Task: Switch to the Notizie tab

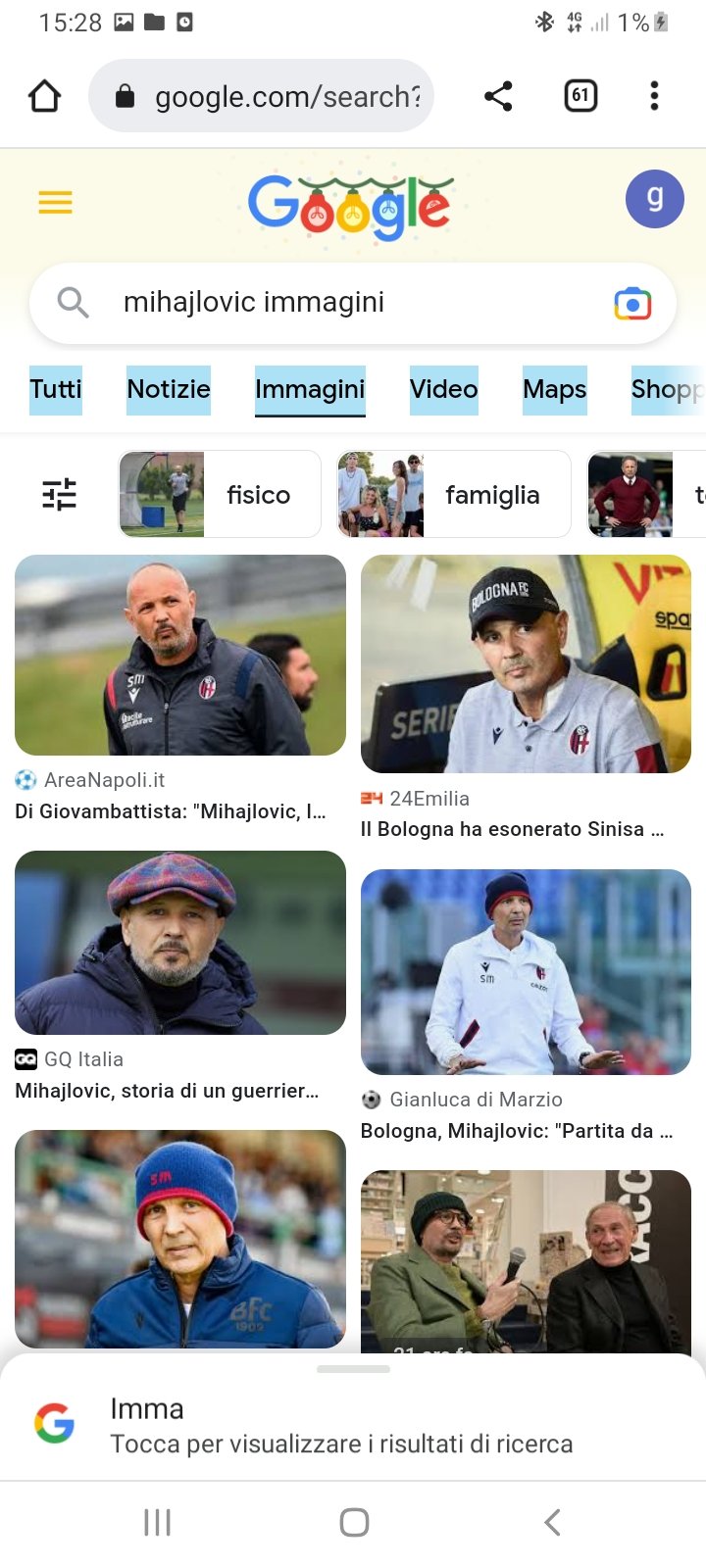Action: click(169, 389)
